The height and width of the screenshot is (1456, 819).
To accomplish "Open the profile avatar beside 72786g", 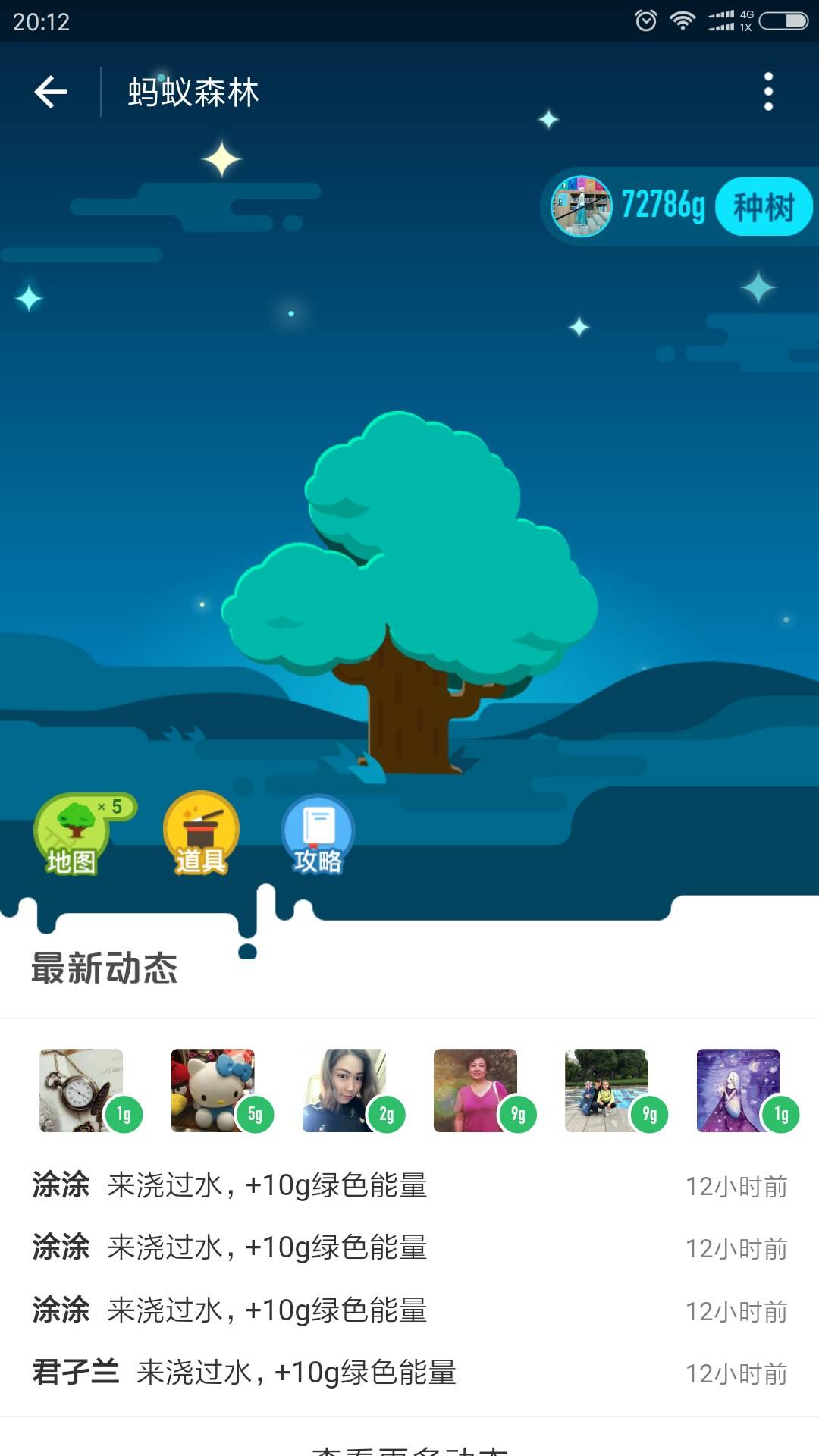I will (582, 206).
